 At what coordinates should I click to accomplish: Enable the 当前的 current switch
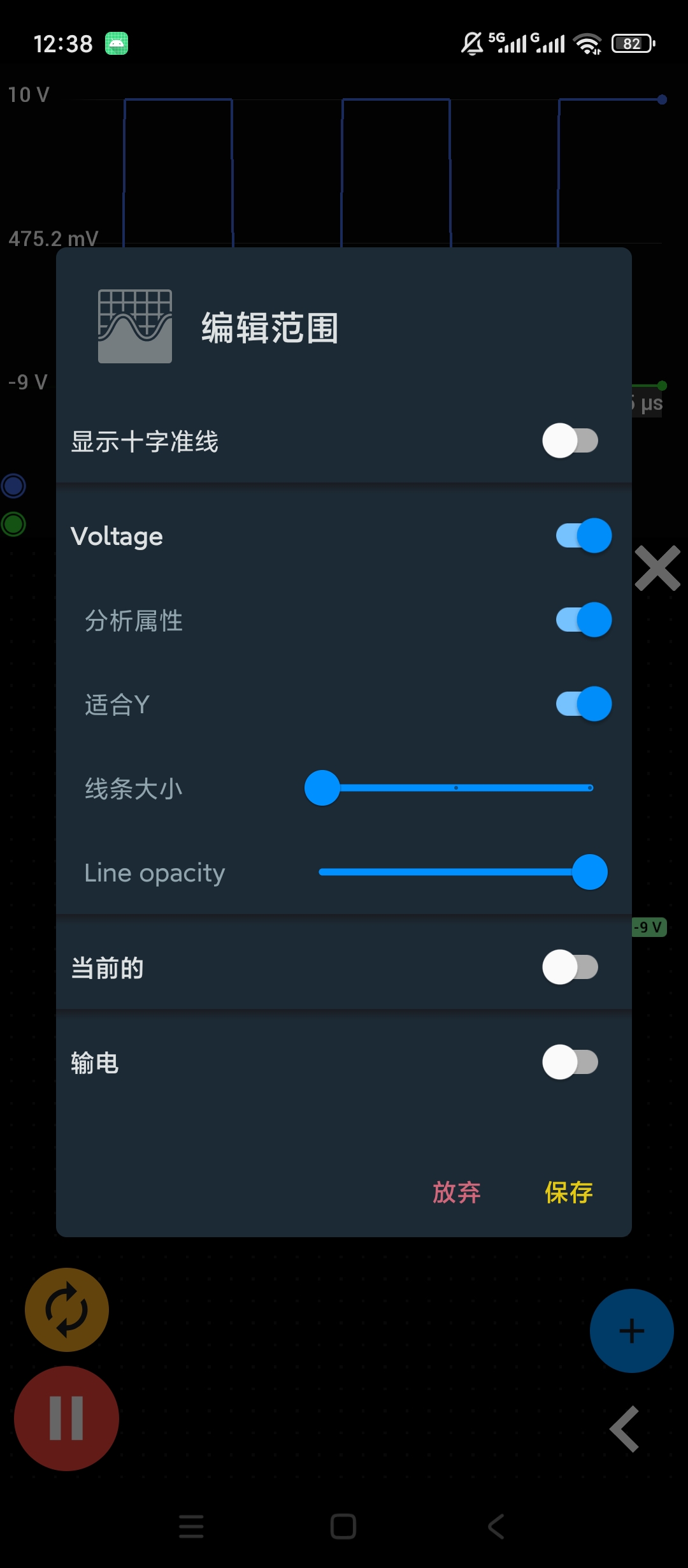click(x=570, y=967)
